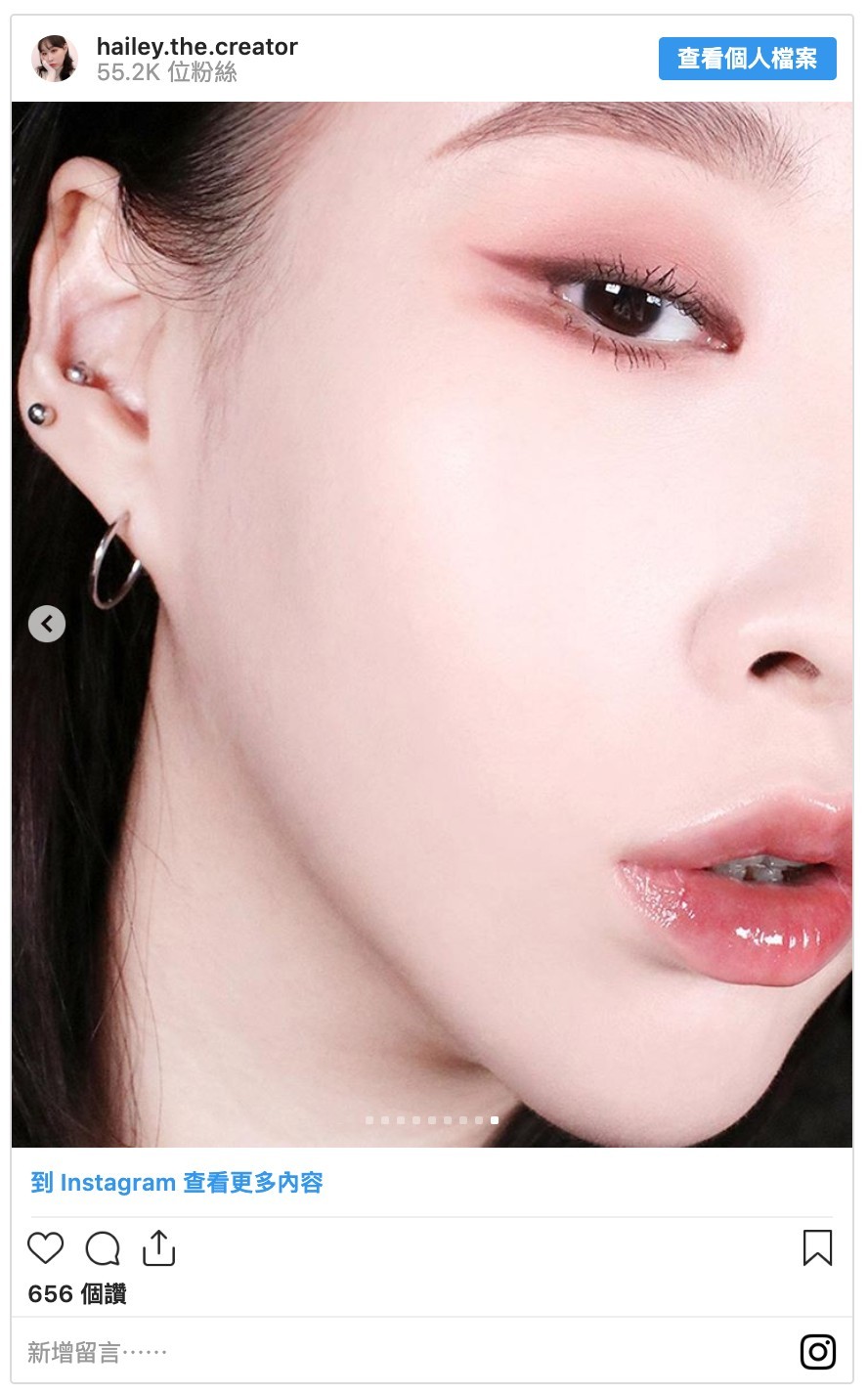Open hailey.the.creator profile name
The image size is (868, 1394).
point(196,46)
